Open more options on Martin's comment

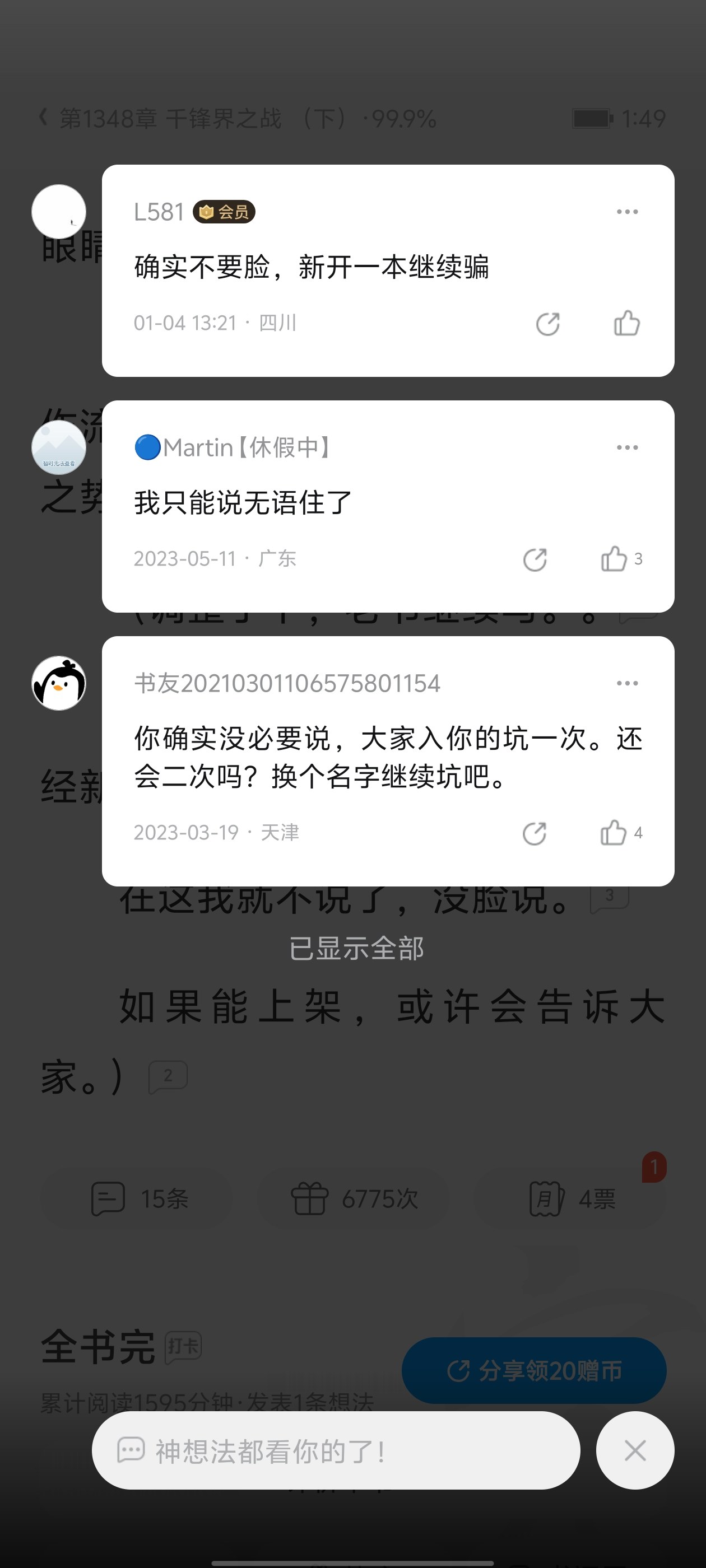627,447
